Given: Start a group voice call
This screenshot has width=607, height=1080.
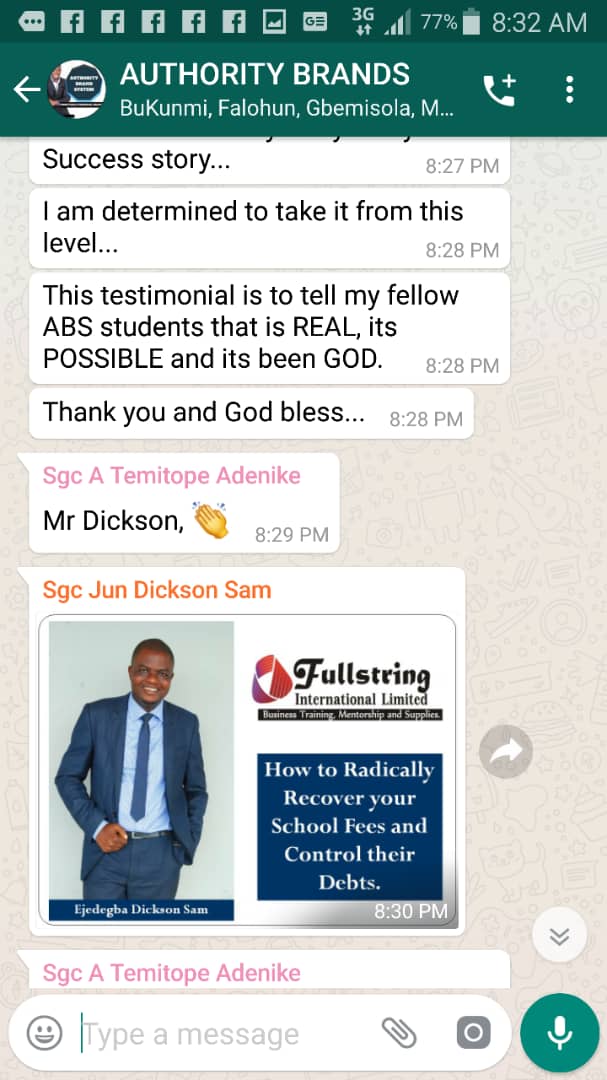Looking at the screenshot, I should pos(499,90).
